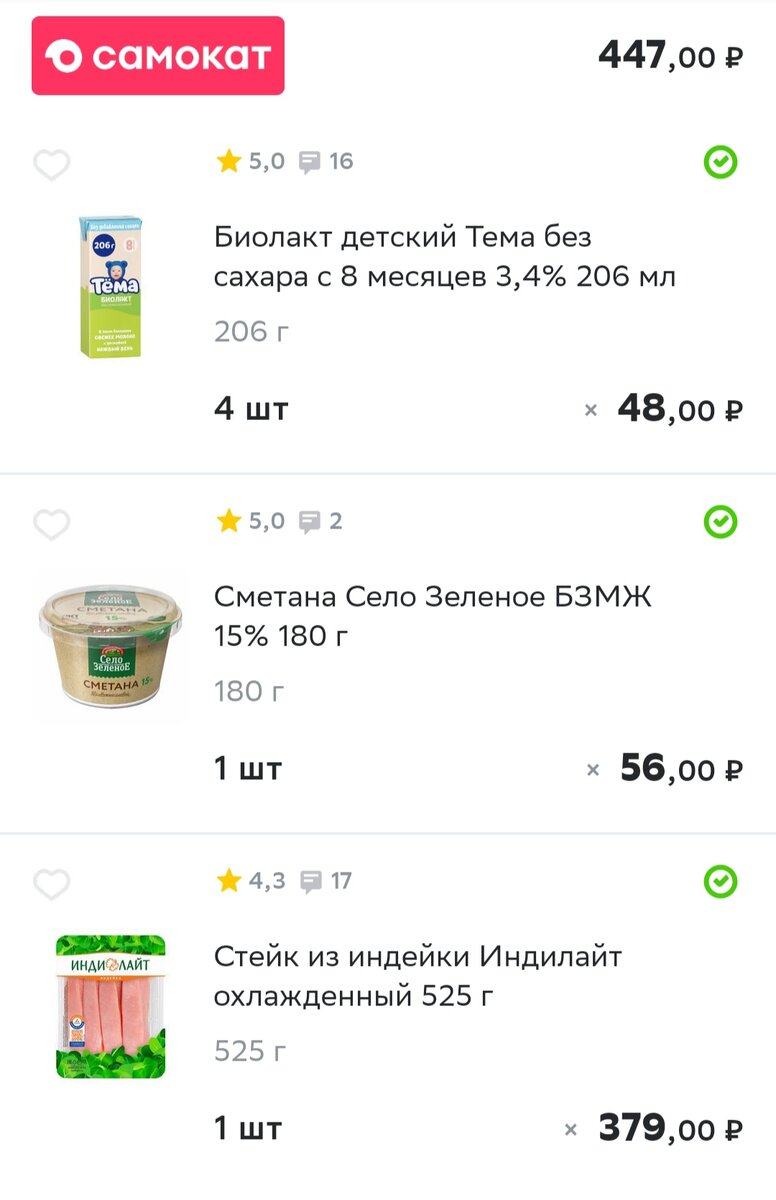Select the quantity 1 шт for Сметана
776x1200 pixels.
pos(248,768)
